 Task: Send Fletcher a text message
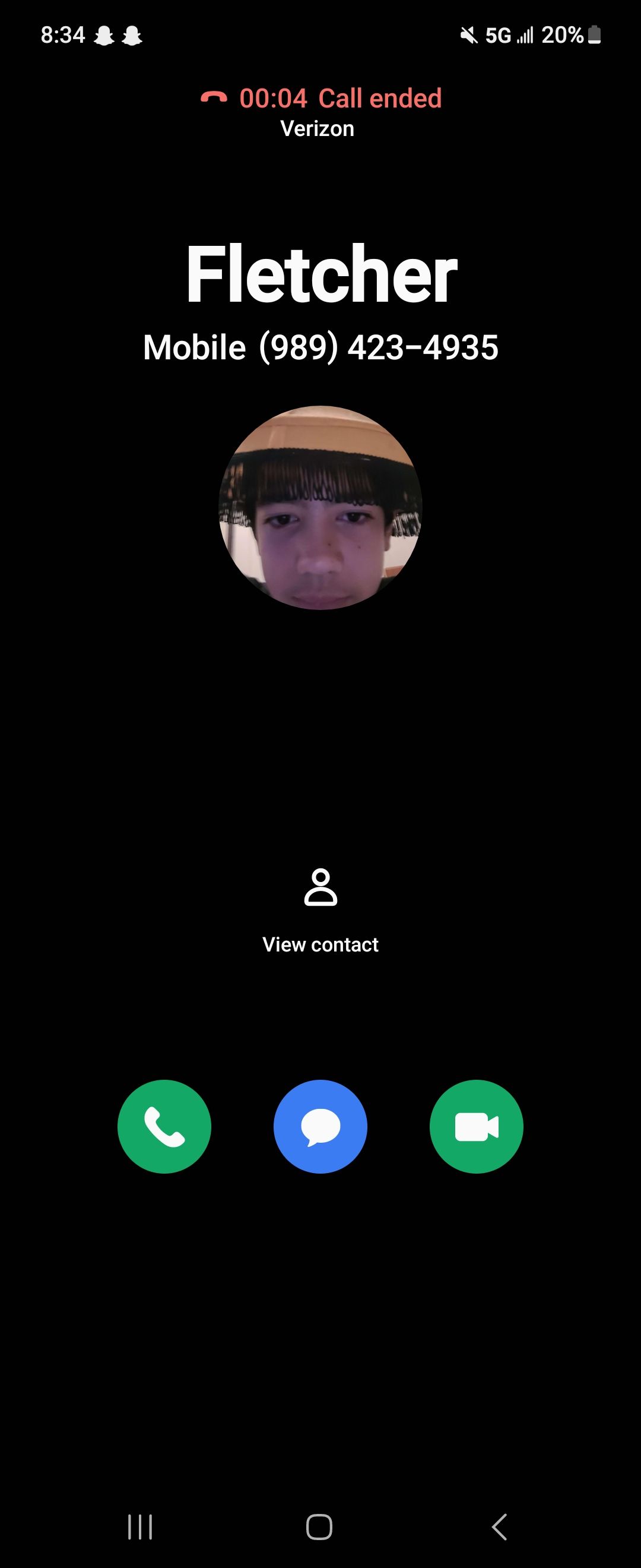pyautogui.click(x=320, y=1126)
